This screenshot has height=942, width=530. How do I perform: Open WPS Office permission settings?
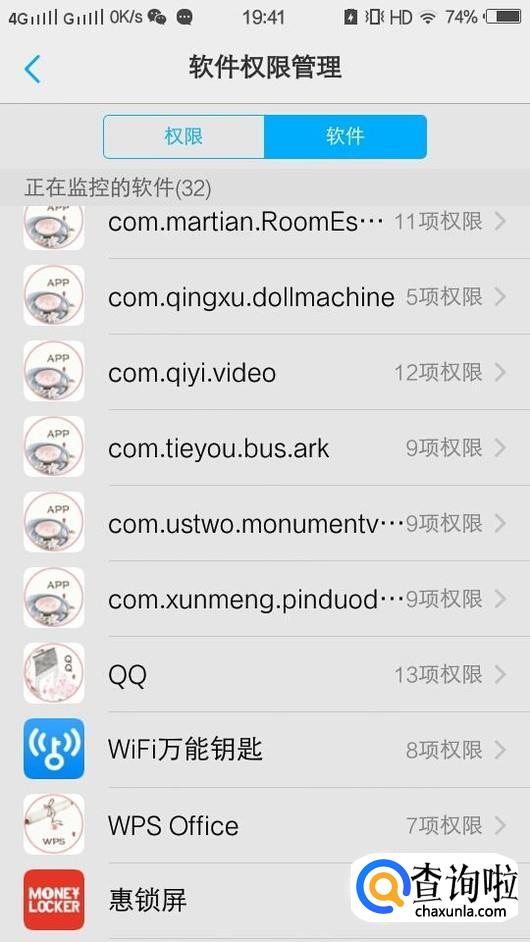tap(265, 825)
